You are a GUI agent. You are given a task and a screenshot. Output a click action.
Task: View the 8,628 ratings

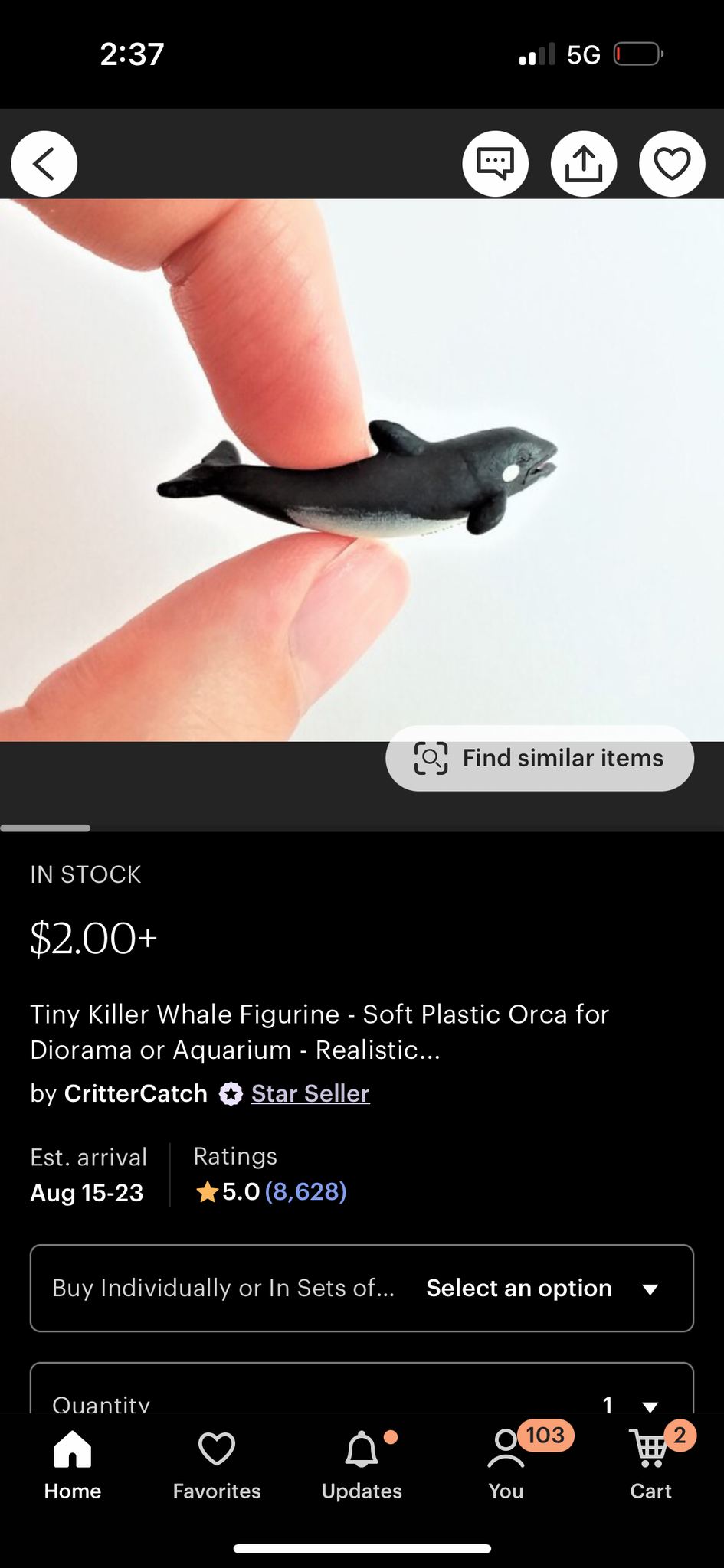(x=306, y=1191)
